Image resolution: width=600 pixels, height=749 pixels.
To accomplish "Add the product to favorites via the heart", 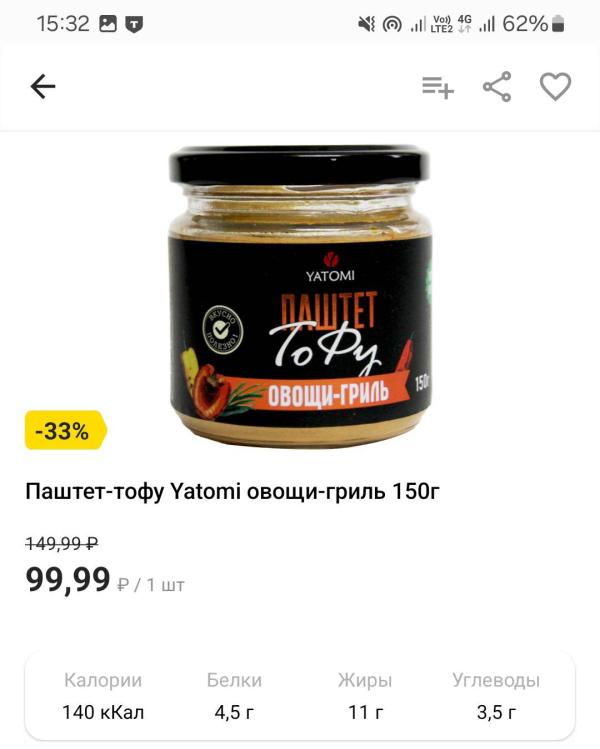I will tap(555, 86).
